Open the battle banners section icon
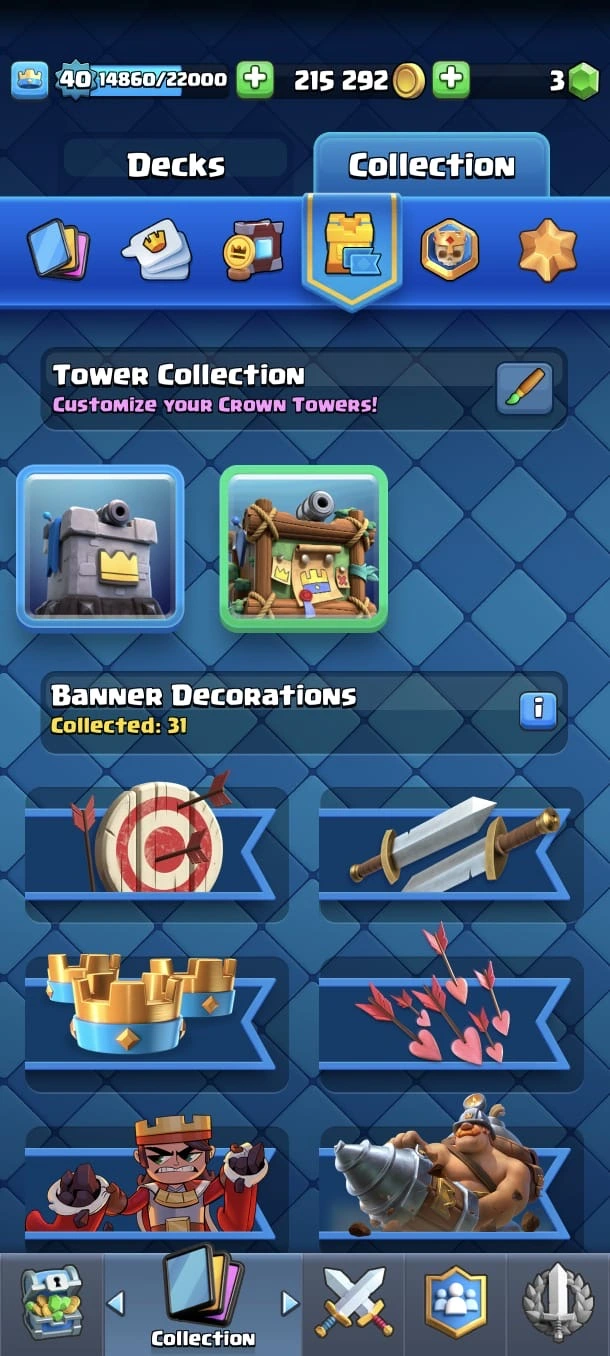 tap(253, 249)
